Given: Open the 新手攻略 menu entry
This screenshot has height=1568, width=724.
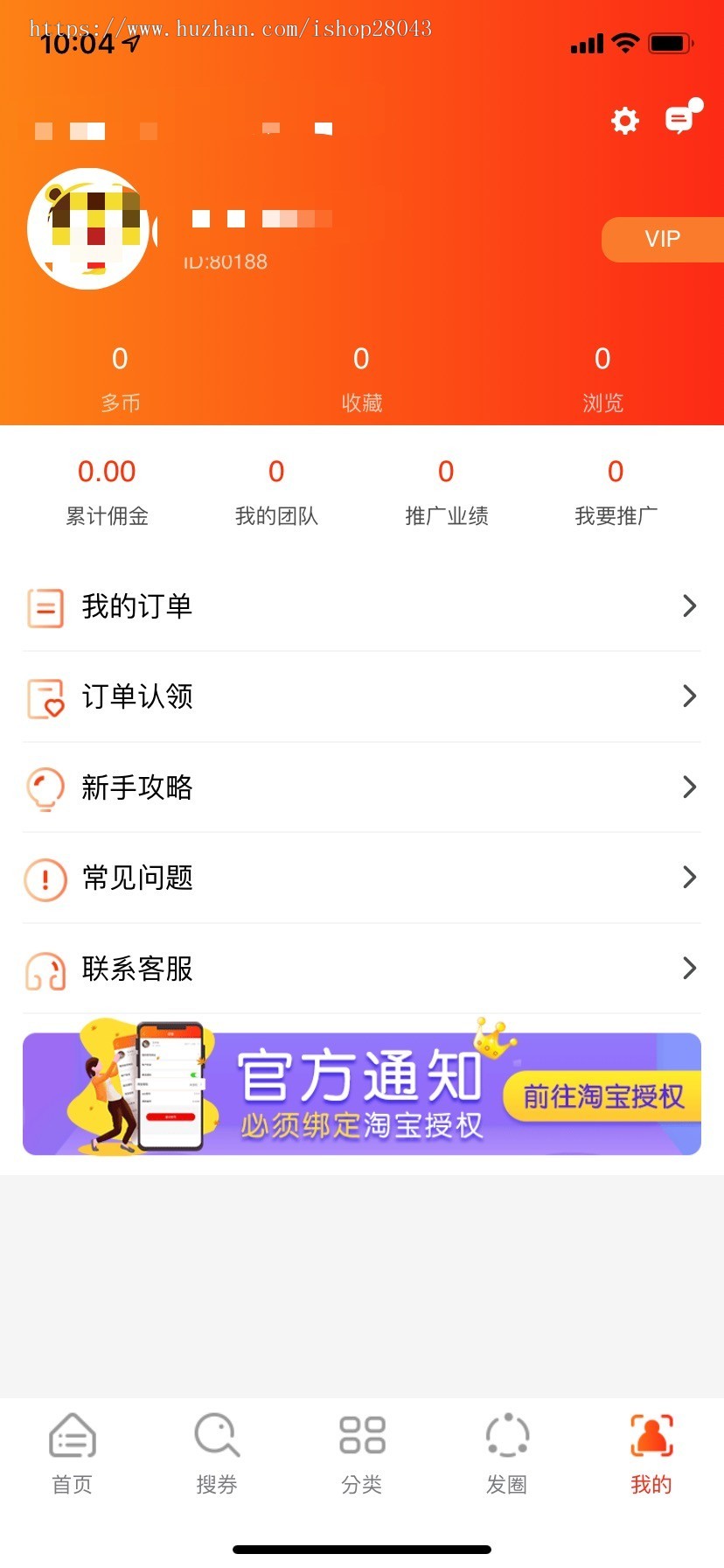Looking at the screenshot, I should 137,787.
